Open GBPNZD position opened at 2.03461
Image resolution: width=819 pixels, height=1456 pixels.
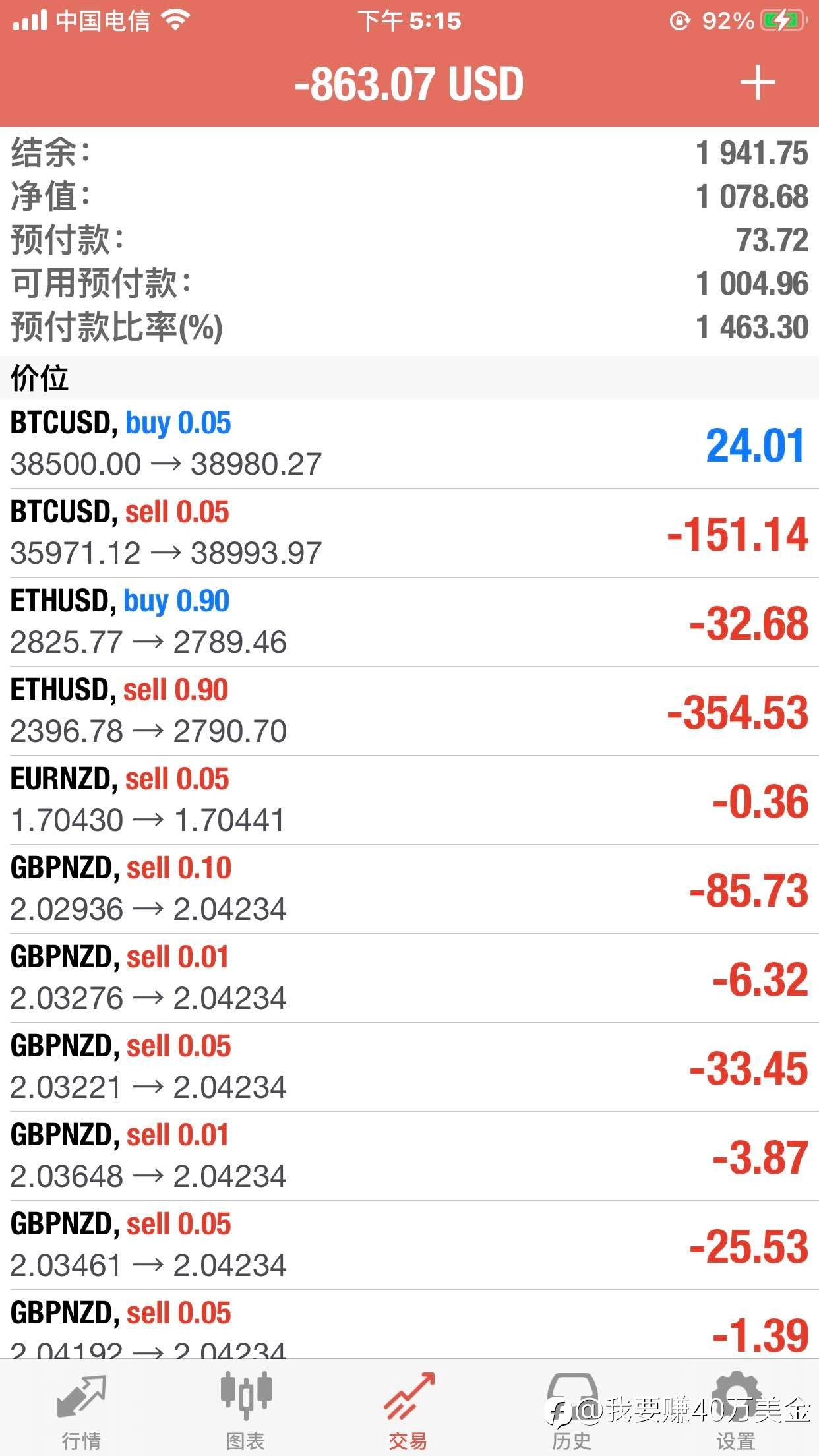409,1245
